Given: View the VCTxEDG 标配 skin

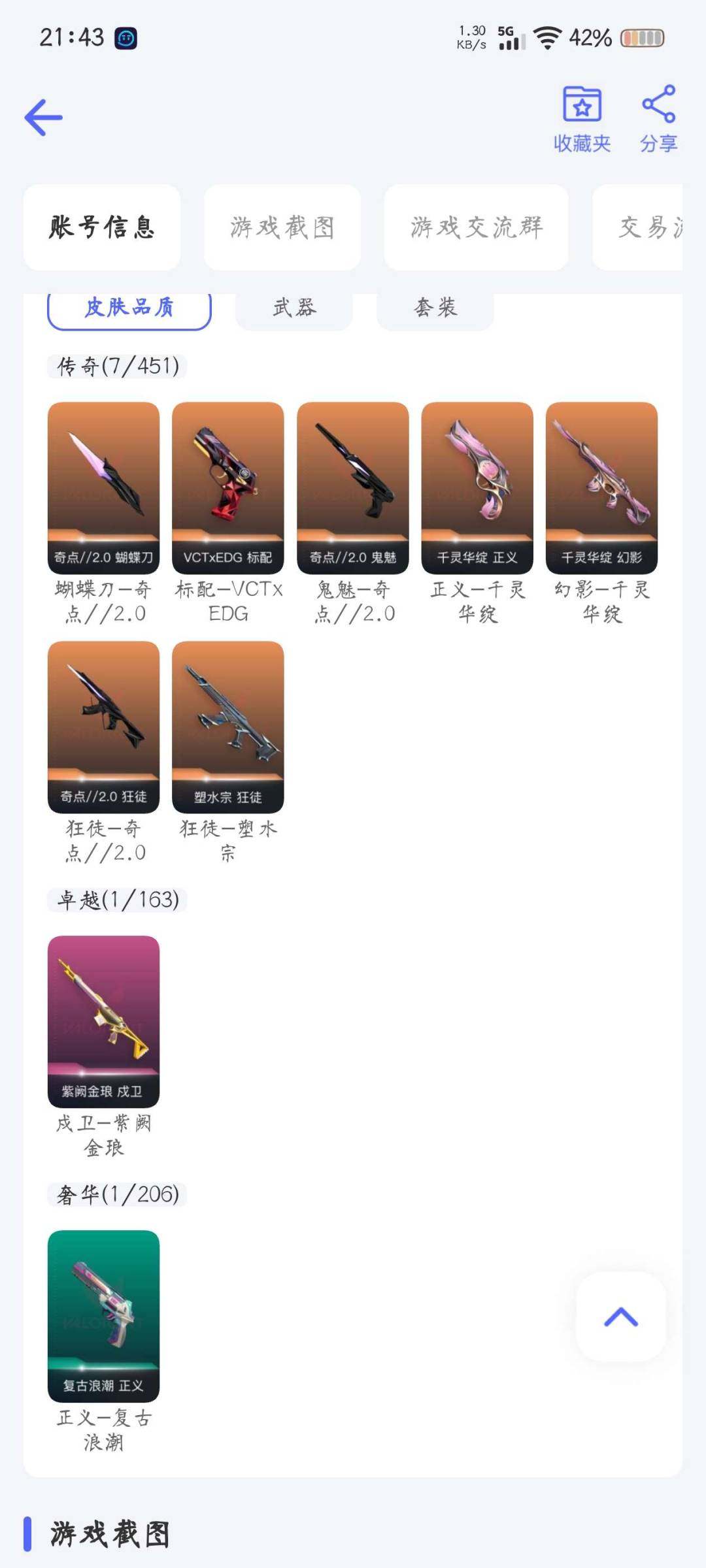Looking at the screenshot, I should 228,488.
